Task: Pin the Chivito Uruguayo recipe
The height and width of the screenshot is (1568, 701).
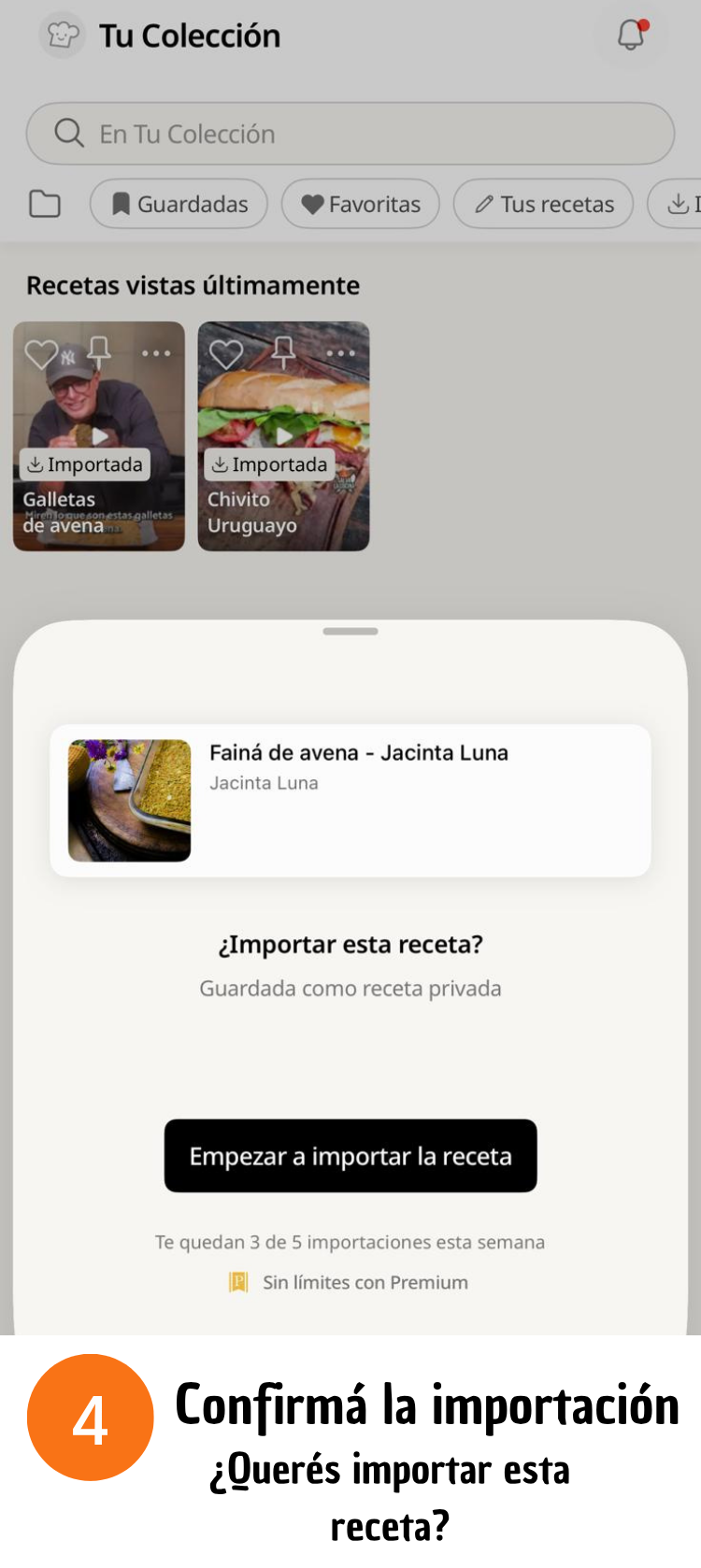Action: (283, 353)
